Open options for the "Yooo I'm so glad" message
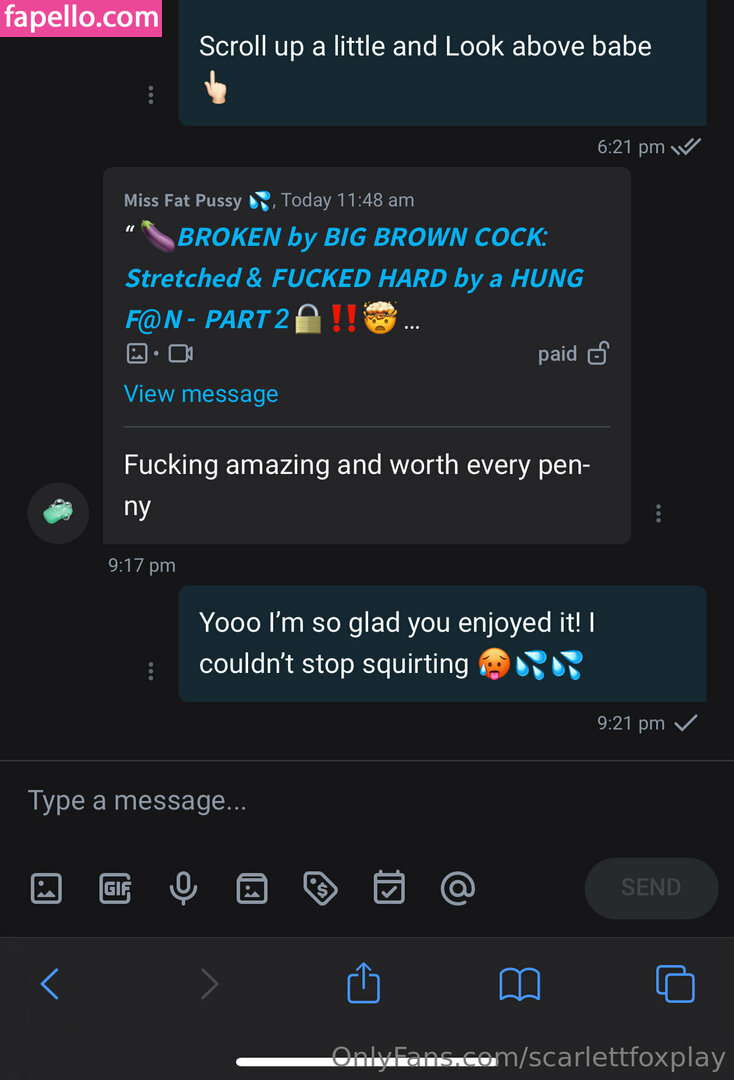Screen dimensions: 734x1080 [x=150, y=671]
